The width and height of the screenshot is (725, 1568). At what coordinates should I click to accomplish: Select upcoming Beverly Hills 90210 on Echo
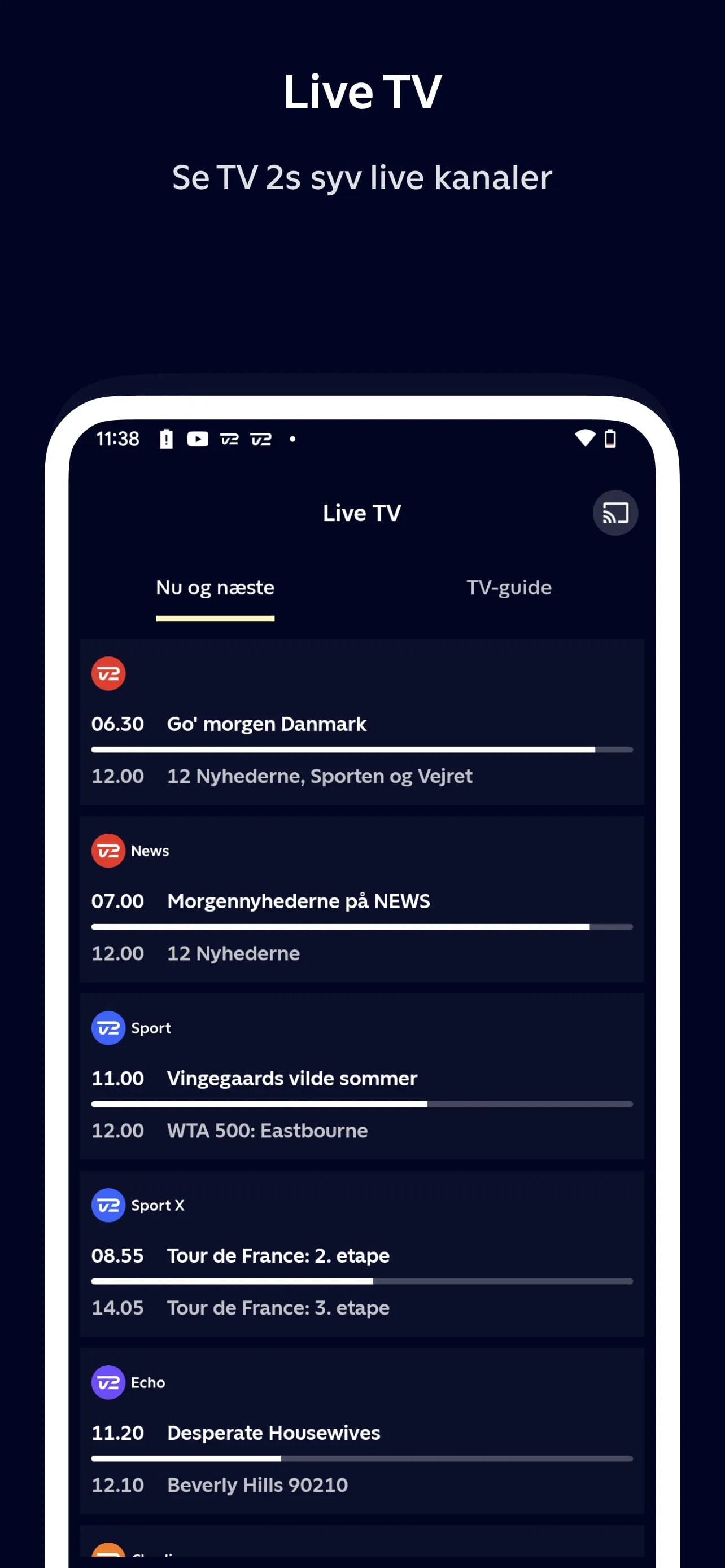click(x=257, y=1484)
